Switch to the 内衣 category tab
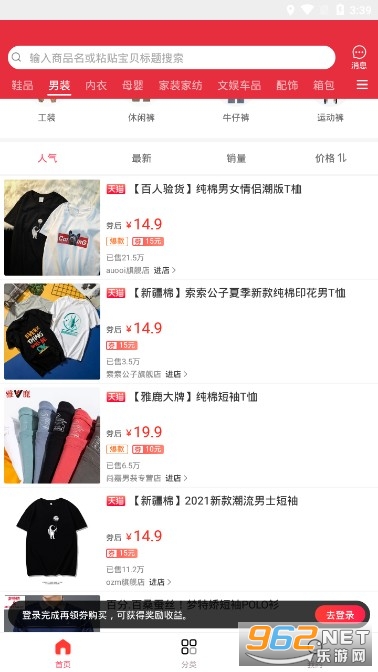Screen dimensions: 378x672 pyautogui.click(x=96, y=85)
